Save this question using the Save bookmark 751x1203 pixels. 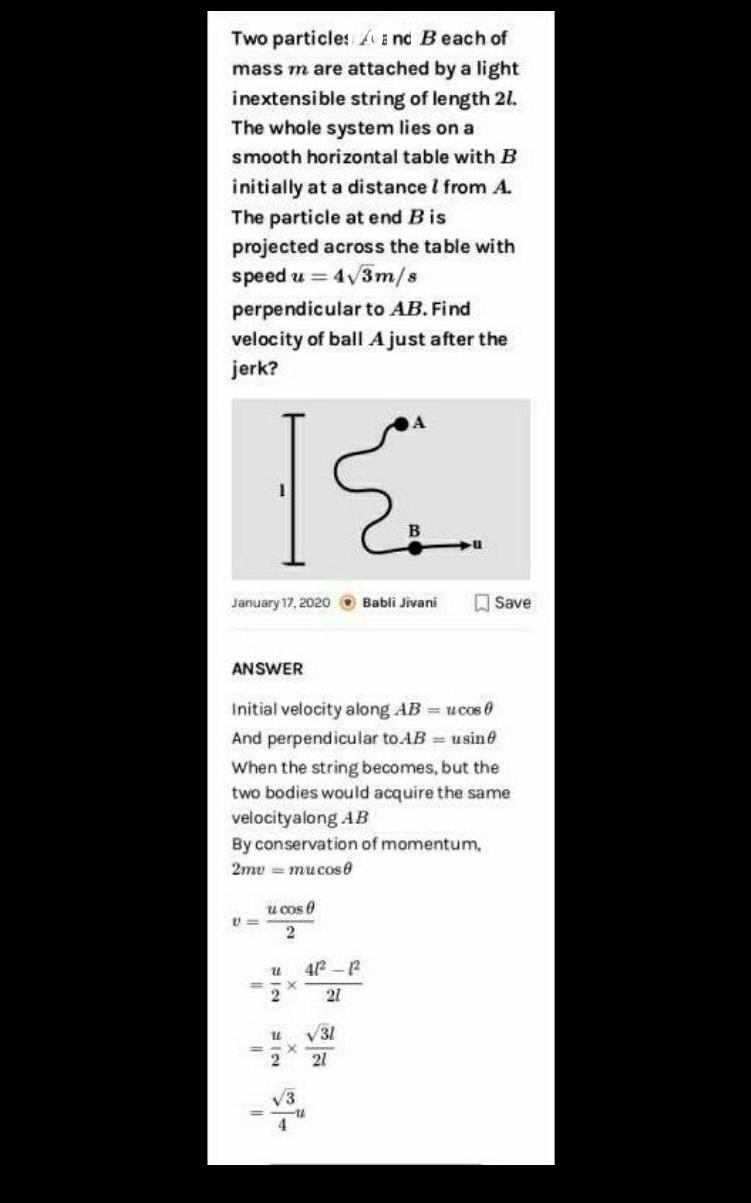click(502, 602)
